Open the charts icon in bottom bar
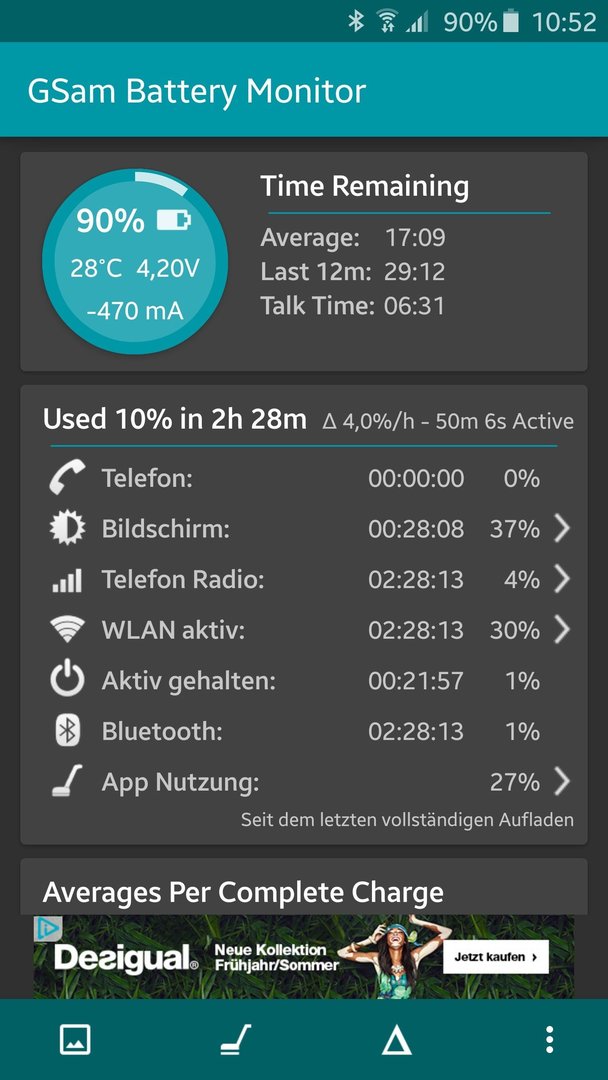 click(75, 1039)
